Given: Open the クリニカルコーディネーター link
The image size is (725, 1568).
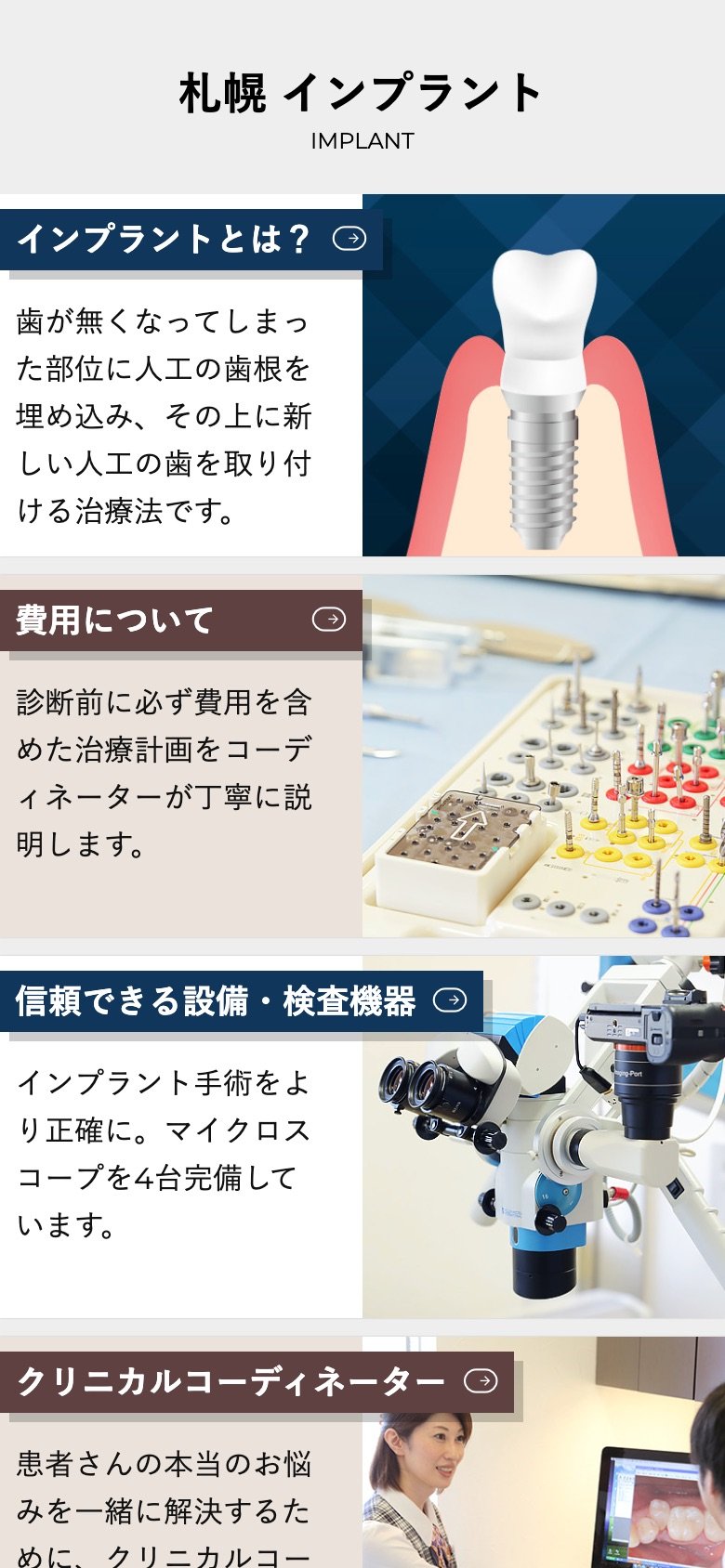Looking at the screenshot, I should click(257, 1381).
